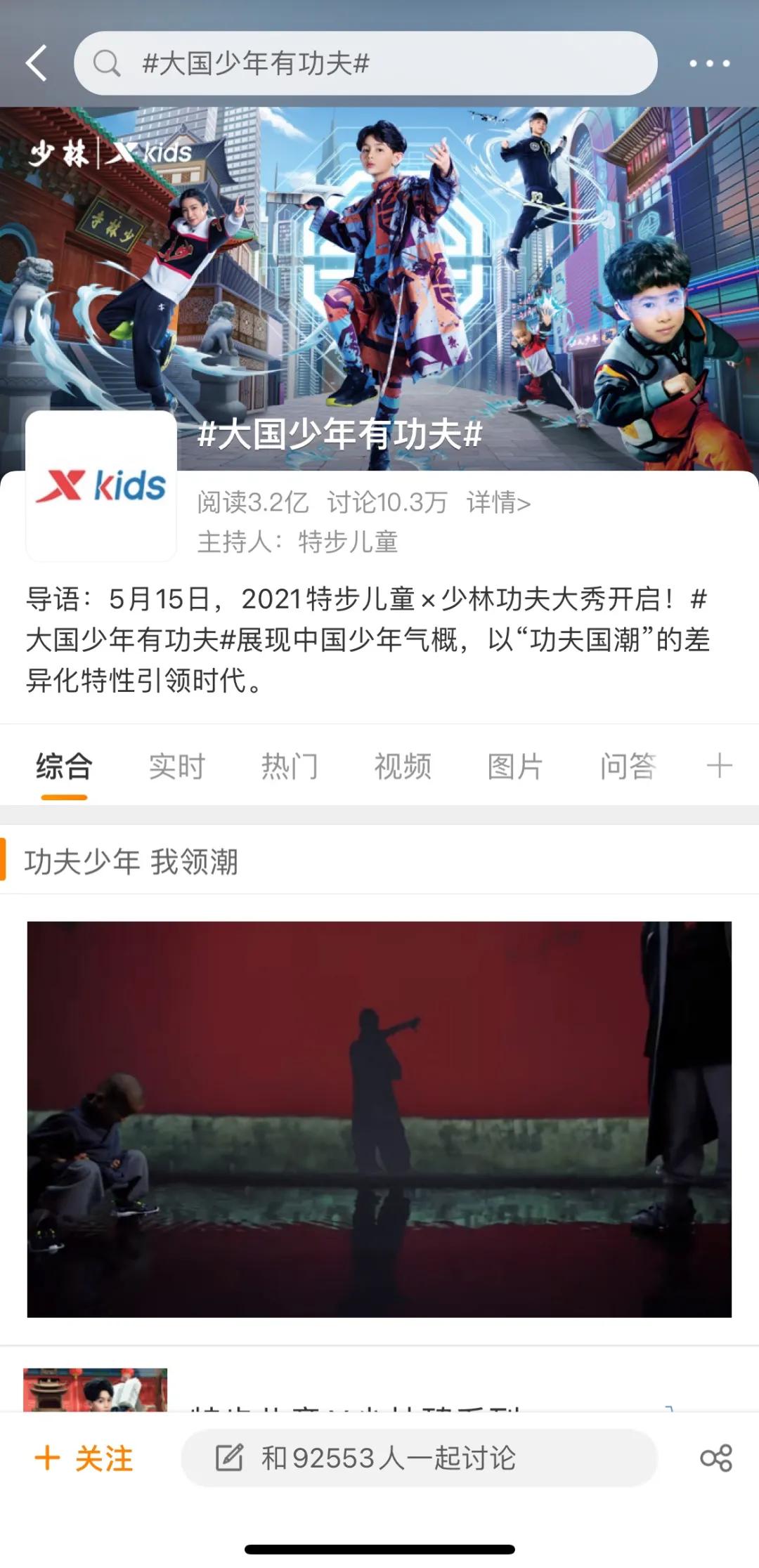Screen dimensions: 759x1568
Task: Play the red wall kungfu video
Action: coord(379,1119)
